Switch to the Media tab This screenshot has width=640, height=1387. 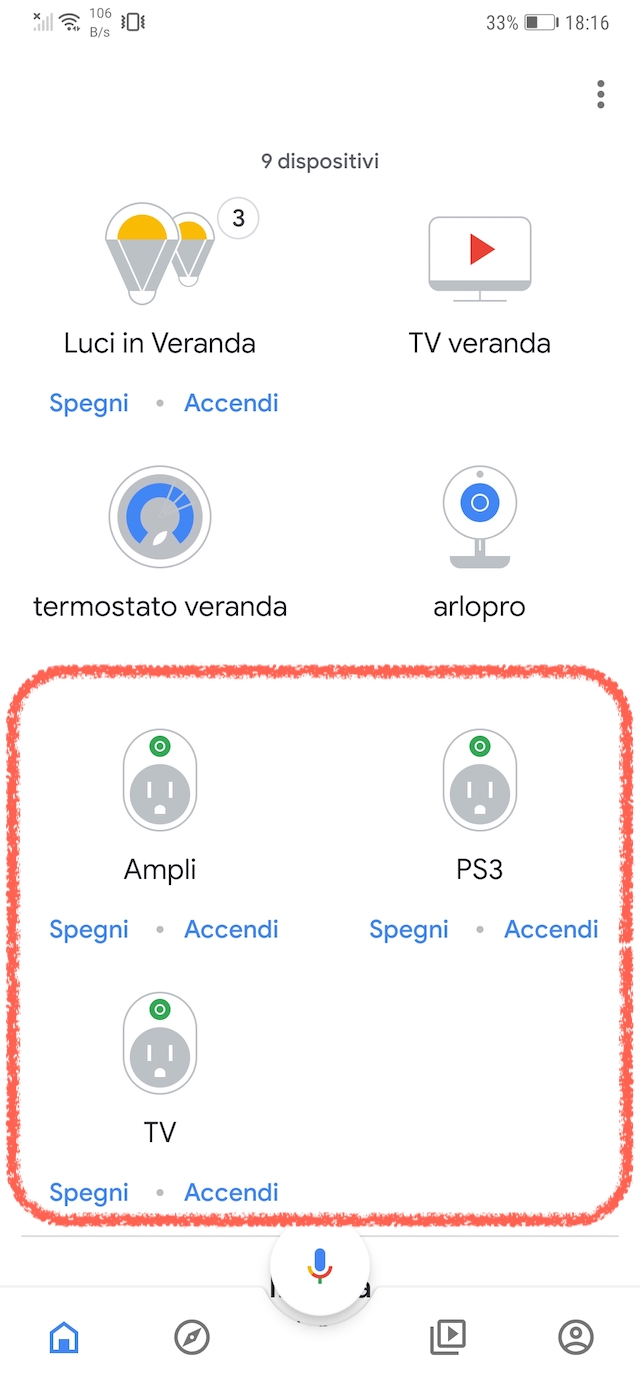447,1336
